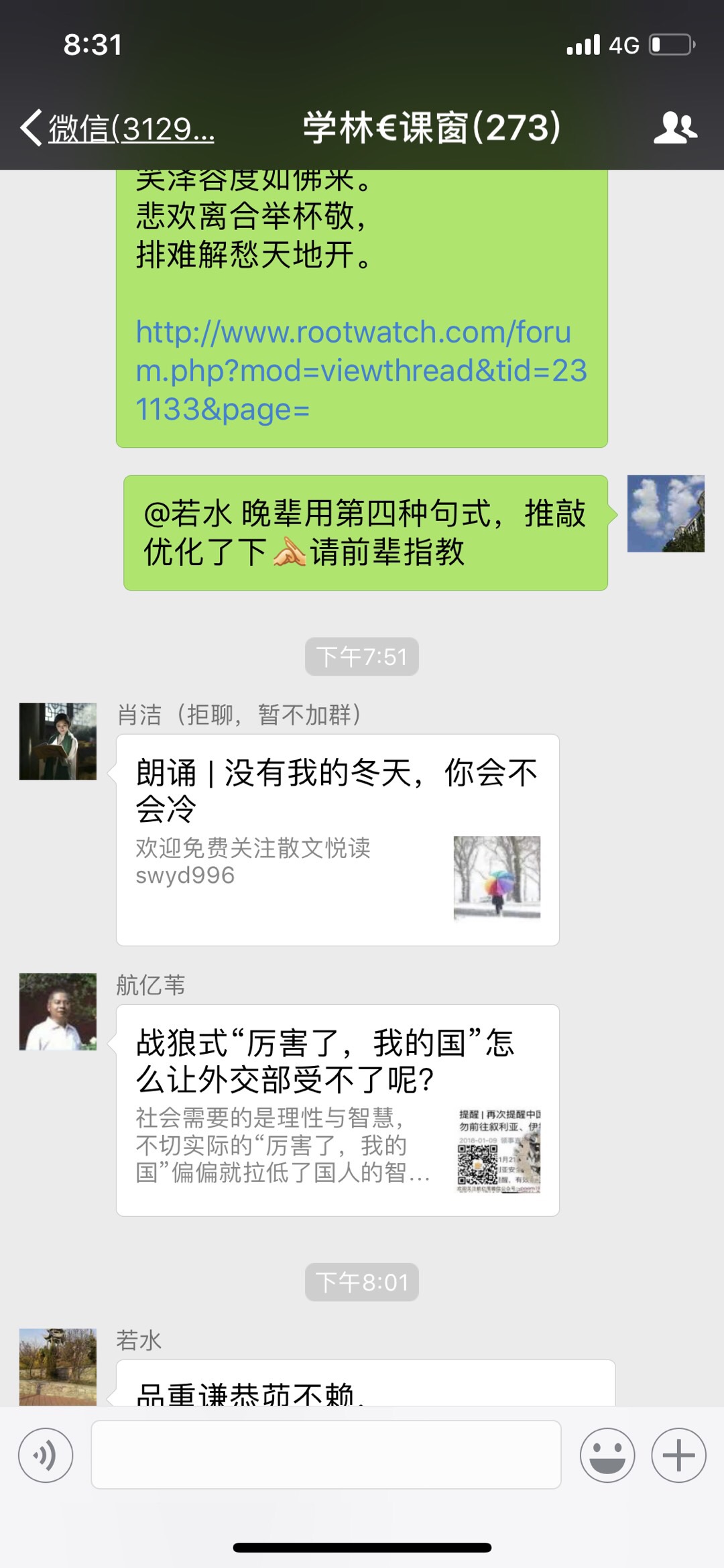The image size is (724, 1568).
Task: Open the plus attachments menu
Action: [x=678, y=1455]
